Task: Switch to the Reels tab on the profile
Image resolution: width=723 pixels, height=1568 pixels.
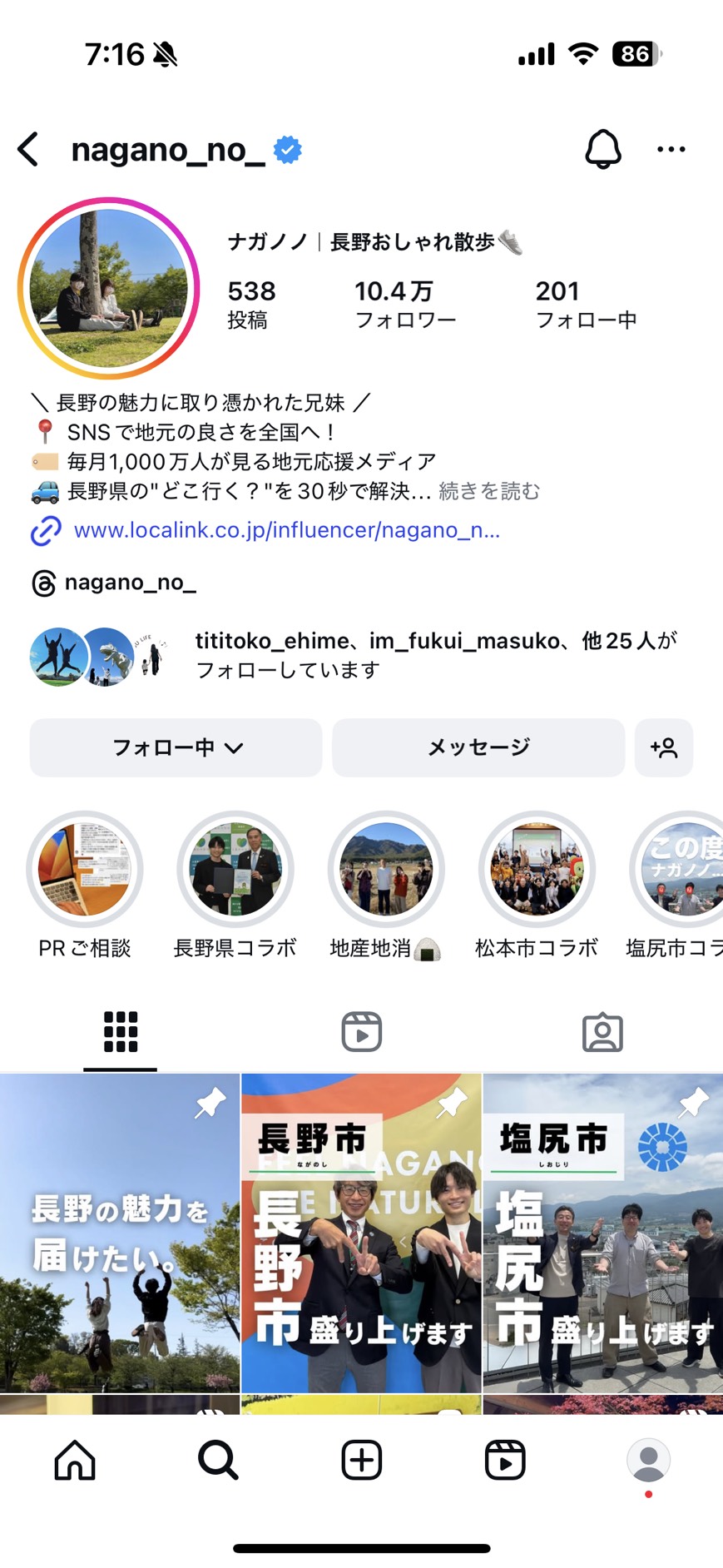Action: click(361, 1032)
